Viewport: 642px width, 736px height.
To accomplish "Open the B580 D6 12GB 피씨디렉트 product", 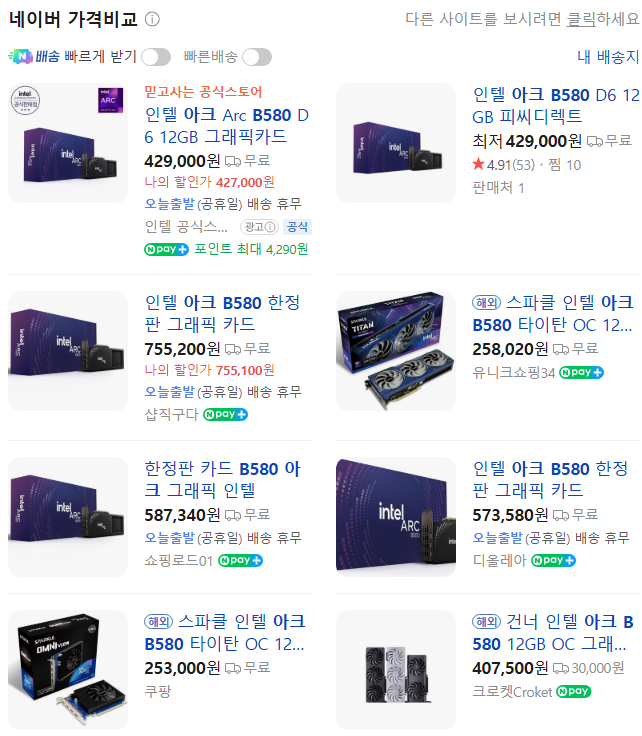I will click(555, 106).
